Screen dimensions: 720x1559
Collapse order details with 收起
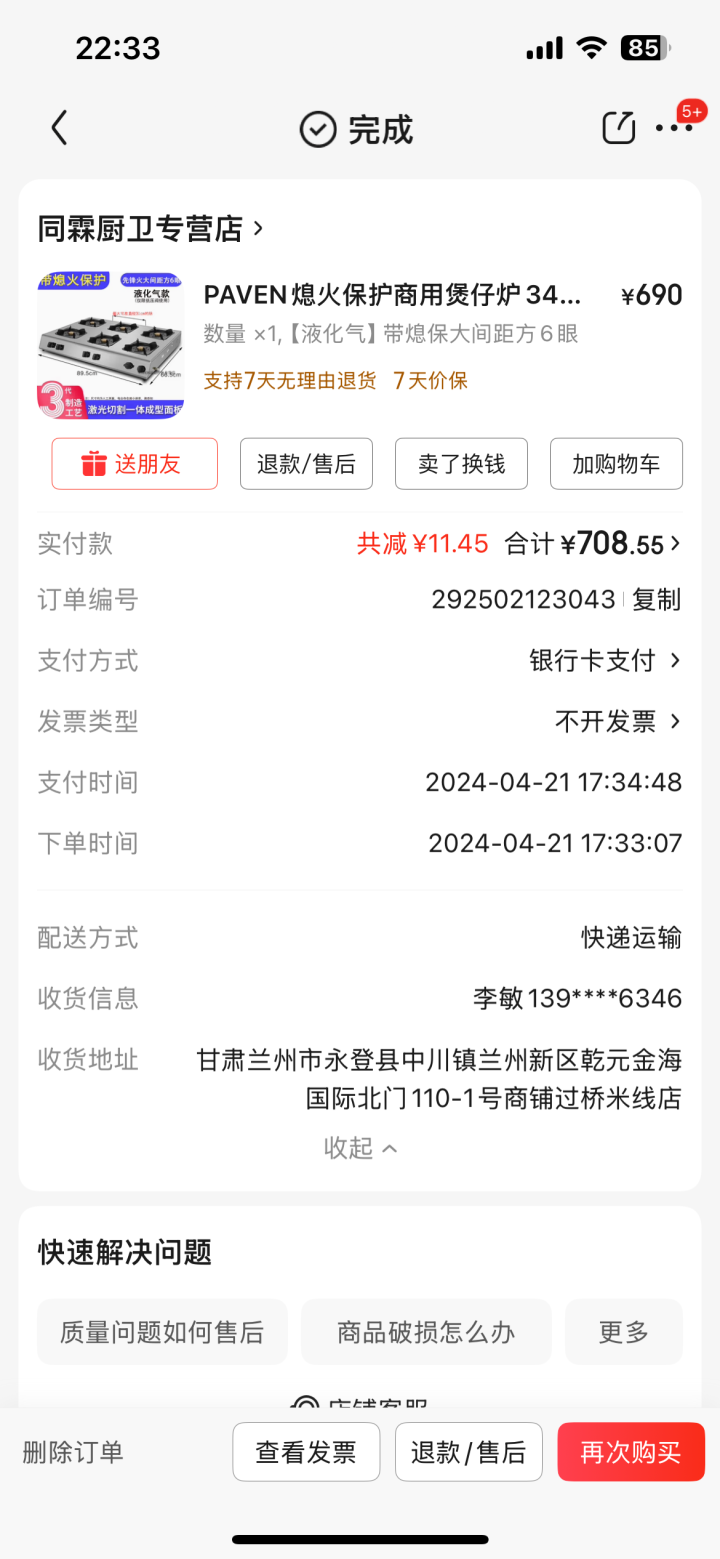pos(360,1148)
